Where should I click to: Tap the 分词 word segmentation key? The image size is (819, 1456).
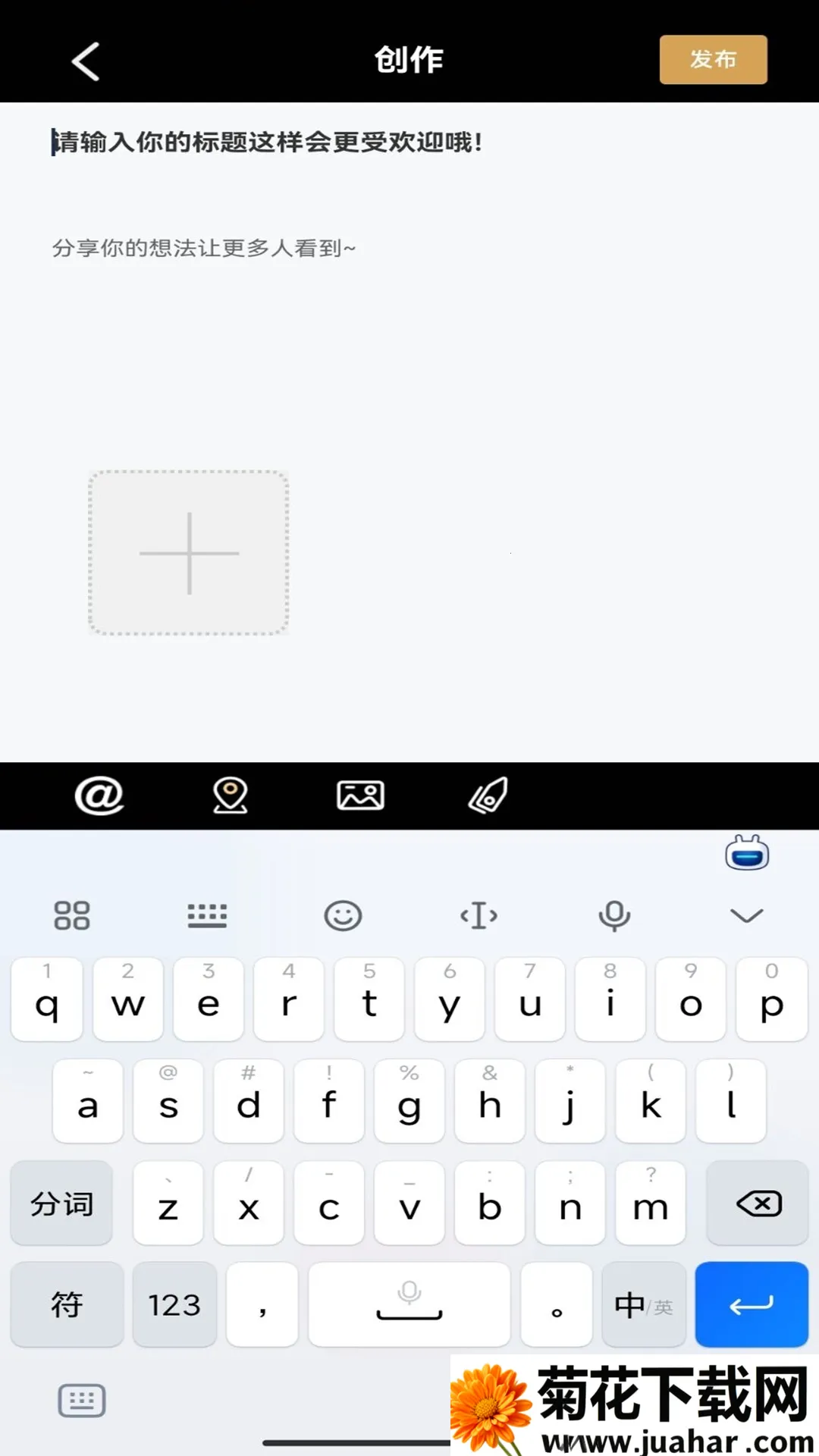pyautogui.click(x=61, y=1203)
